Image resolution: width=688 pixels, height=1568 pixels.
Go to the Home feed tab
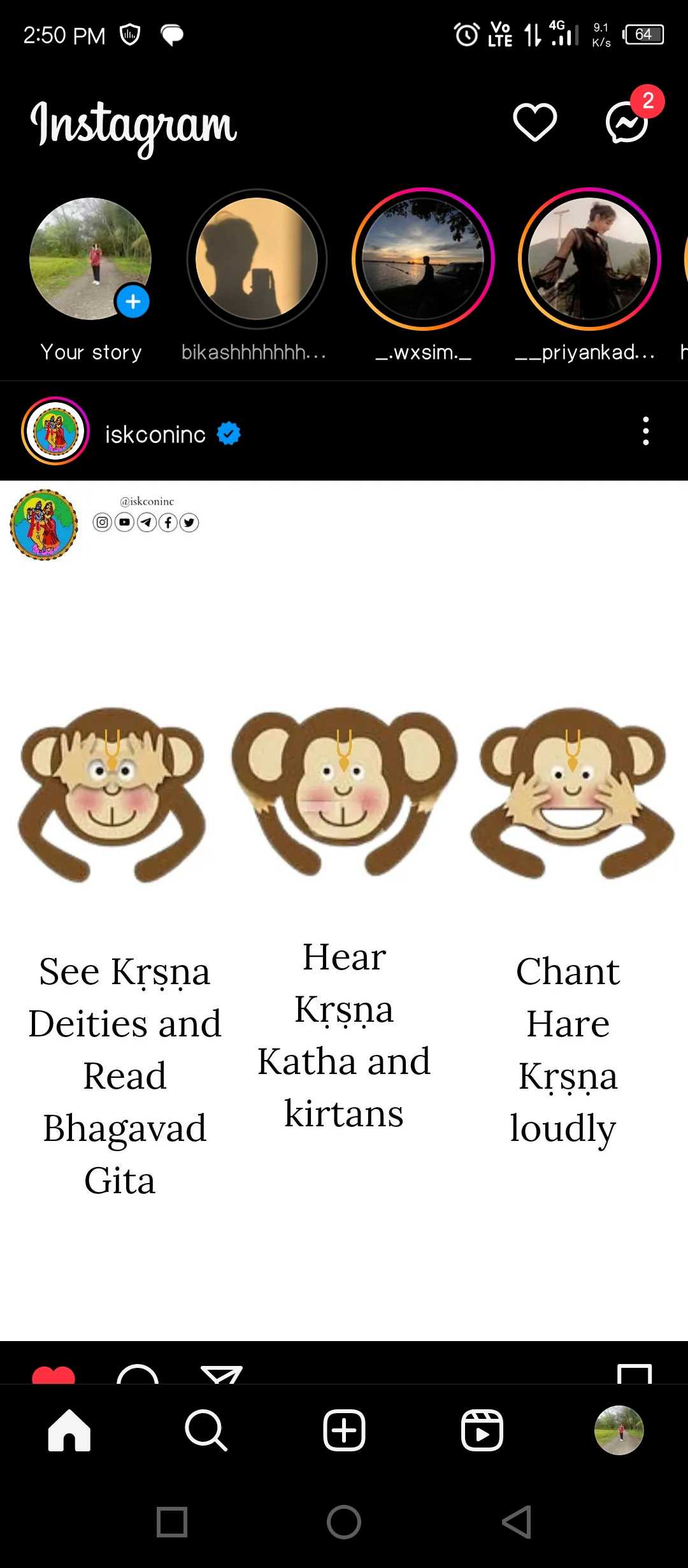pyautogui.click(x=69, y=1430)
